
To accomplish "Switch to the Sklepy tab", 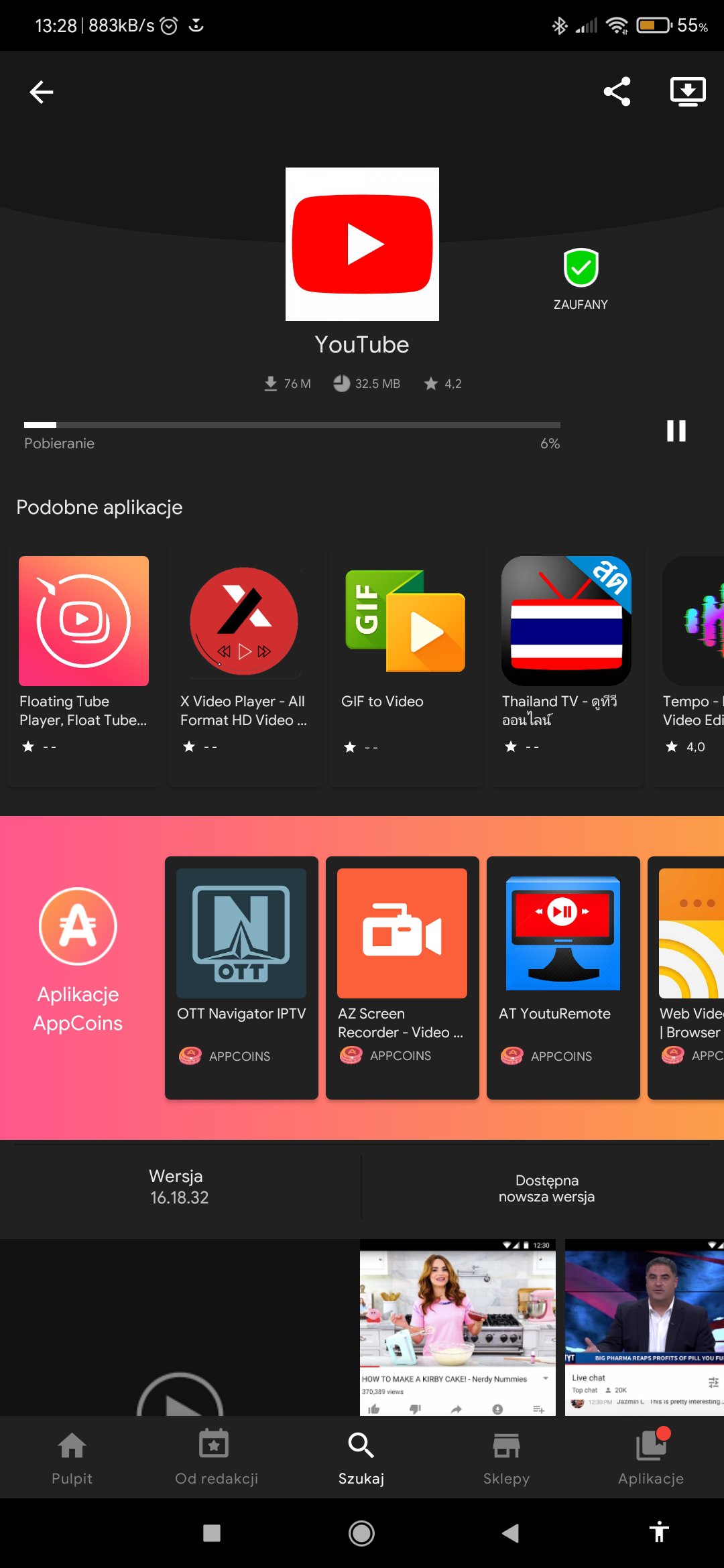I will click(x=506, y=1458).
